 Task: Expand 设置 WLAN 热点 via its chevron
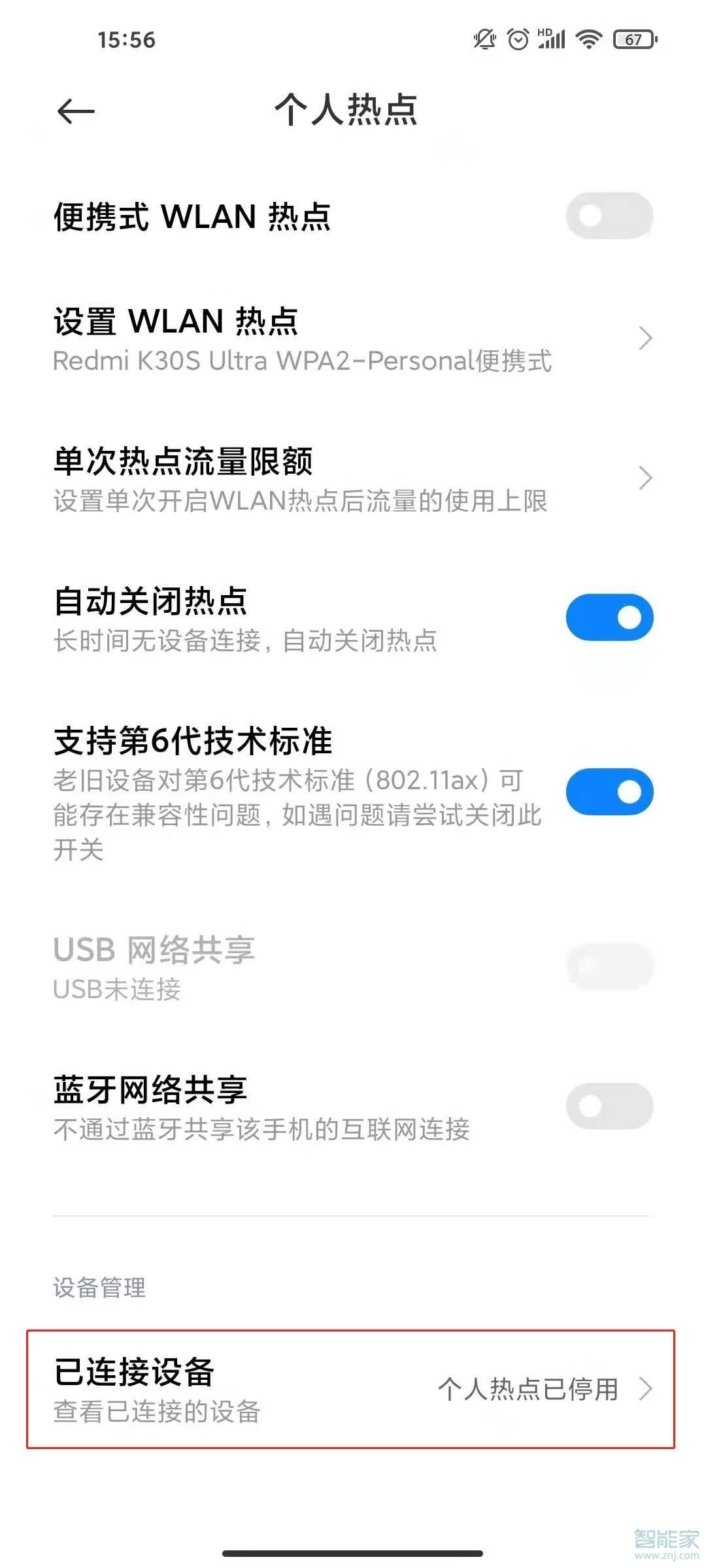point(645,338)
